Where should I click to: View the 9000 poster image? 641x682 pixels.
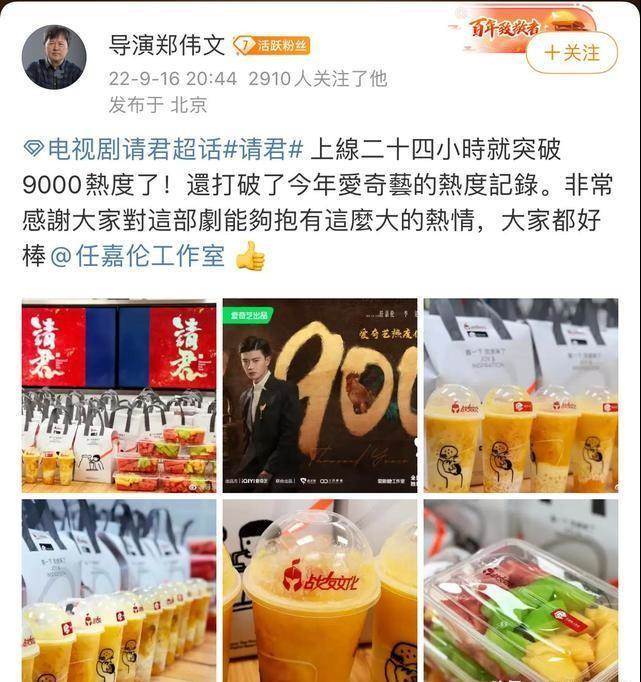point(320,395)
